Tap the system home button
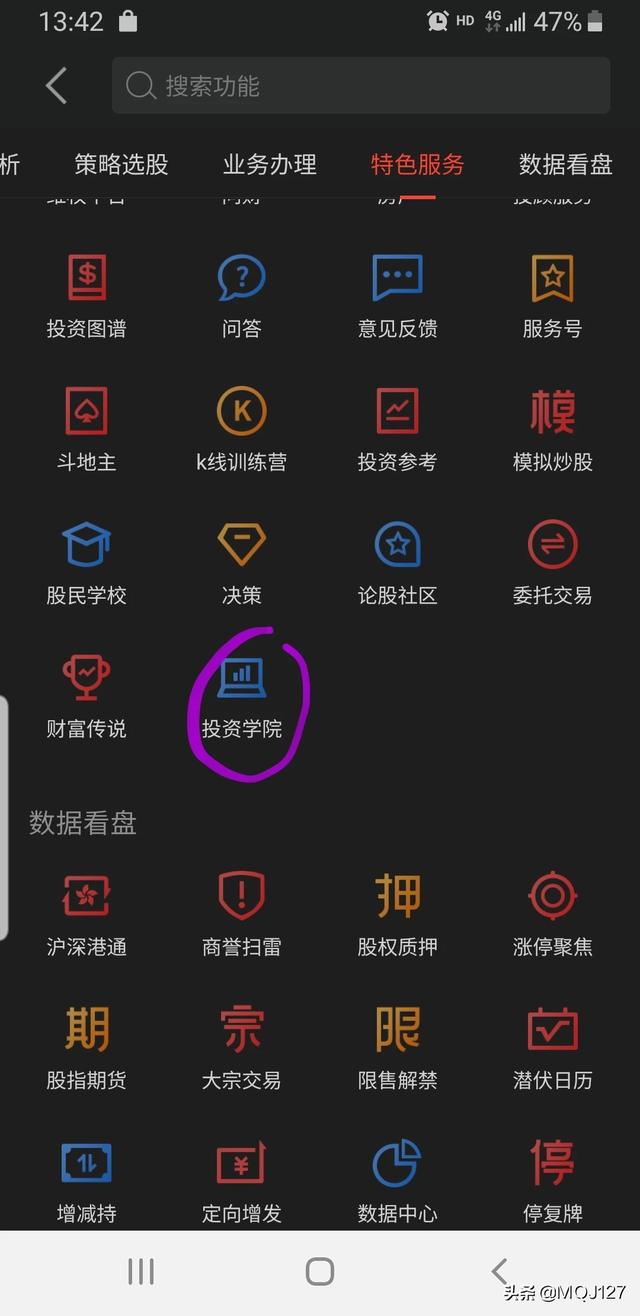 pos(319,1271)
